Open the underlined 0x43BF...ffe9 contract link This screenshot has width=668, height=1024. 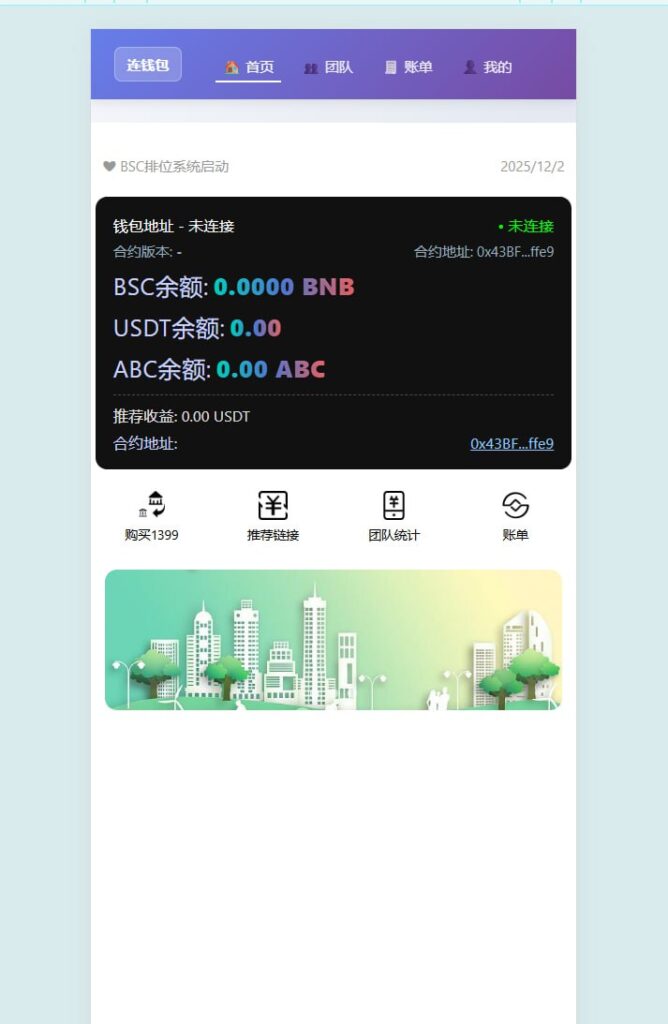coord(512,444)
